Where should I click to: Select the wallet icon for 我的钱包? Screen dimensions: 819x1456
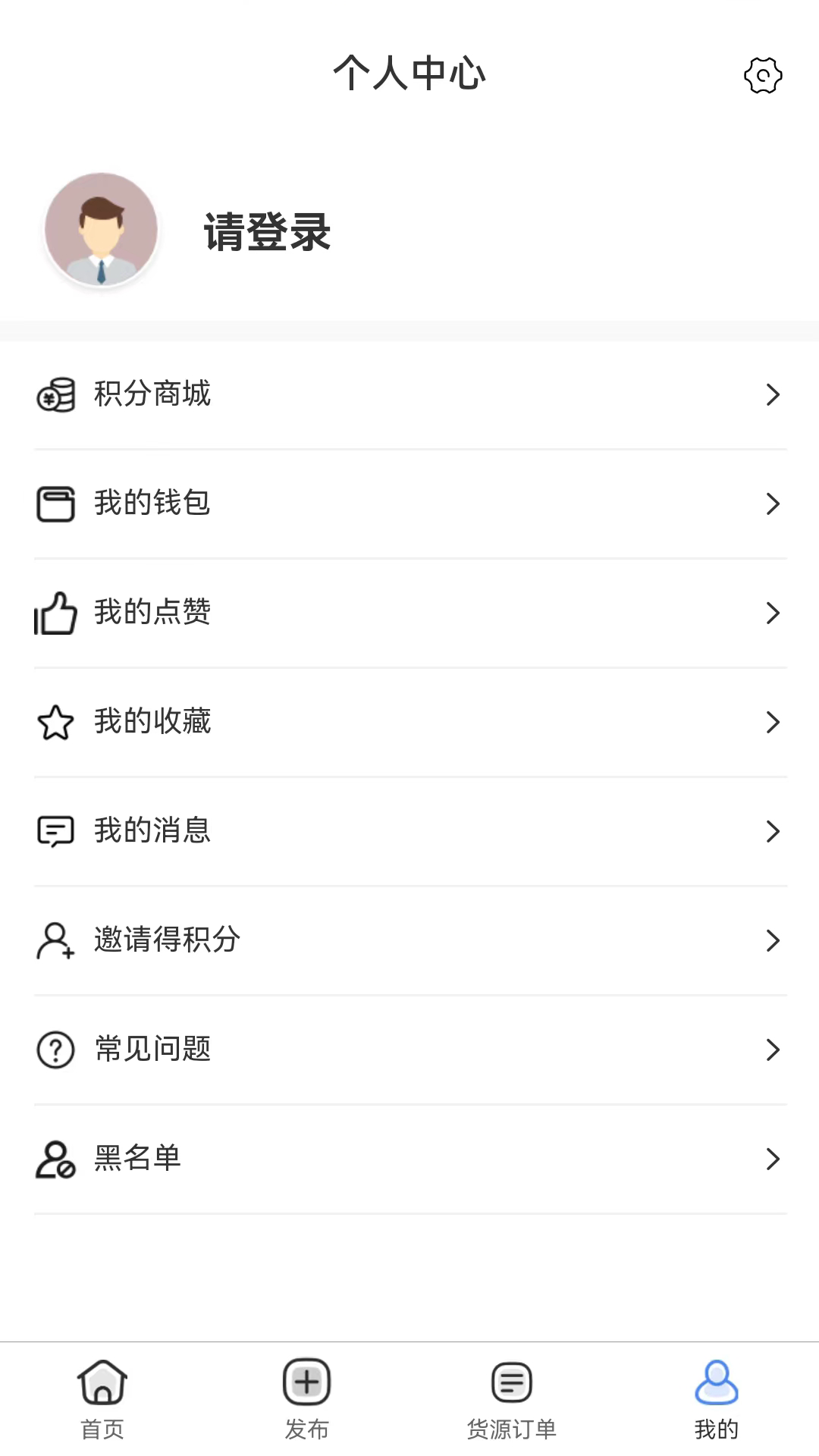[x=55, y=503]
